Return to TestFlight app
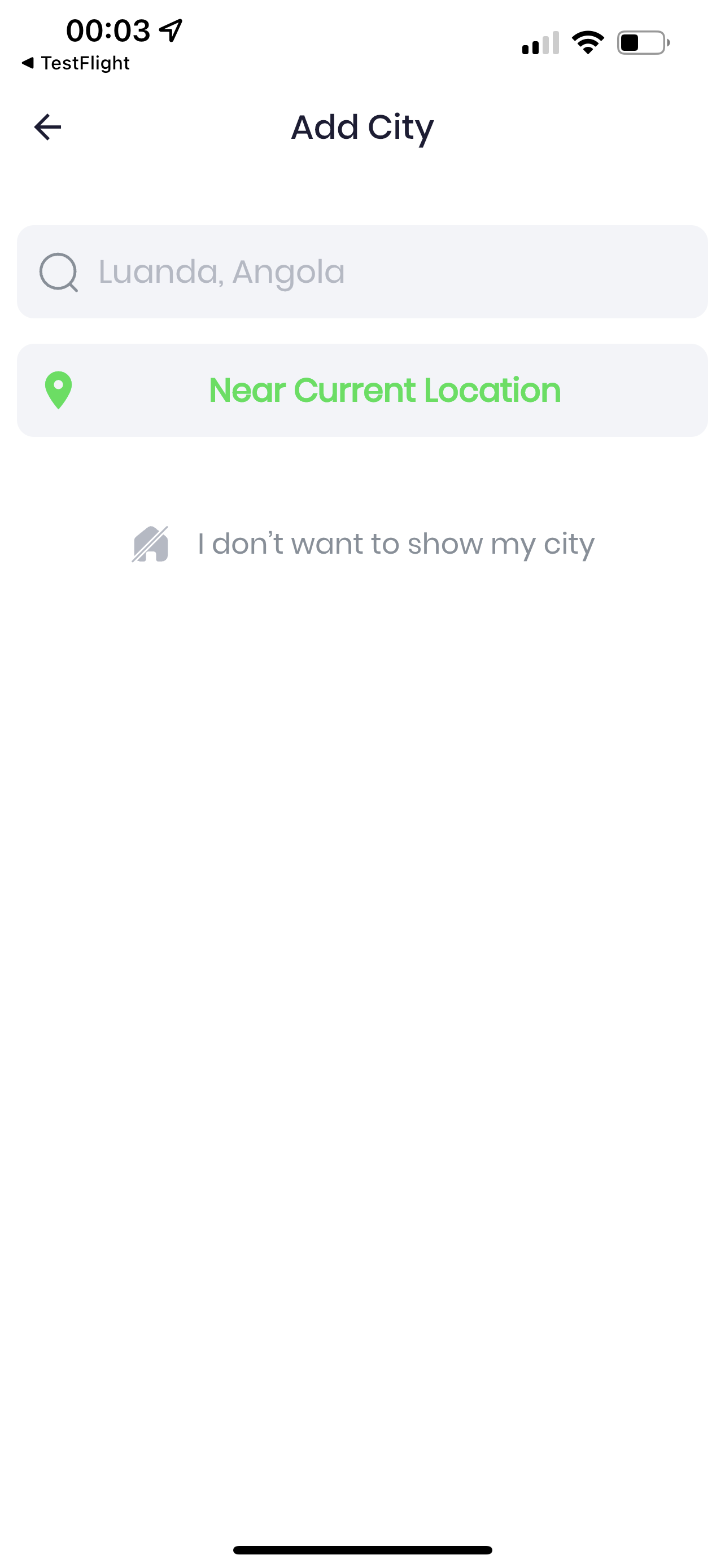 76,63
